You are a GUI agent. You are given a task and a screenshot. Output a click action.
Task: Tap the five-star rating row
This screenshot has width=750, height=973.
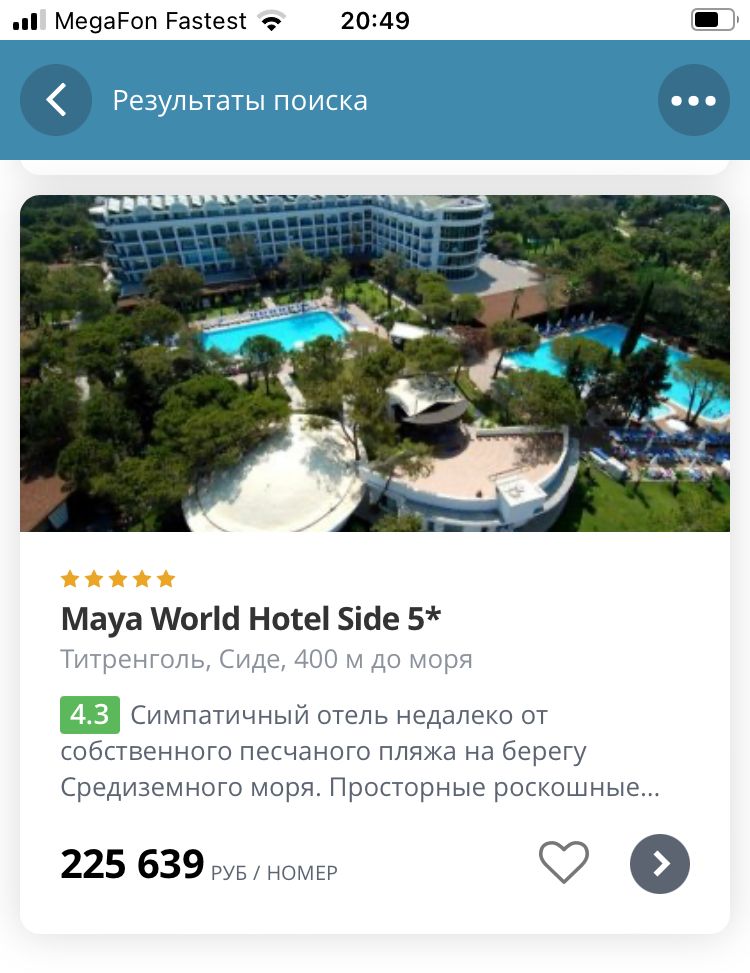pos(117,578)
